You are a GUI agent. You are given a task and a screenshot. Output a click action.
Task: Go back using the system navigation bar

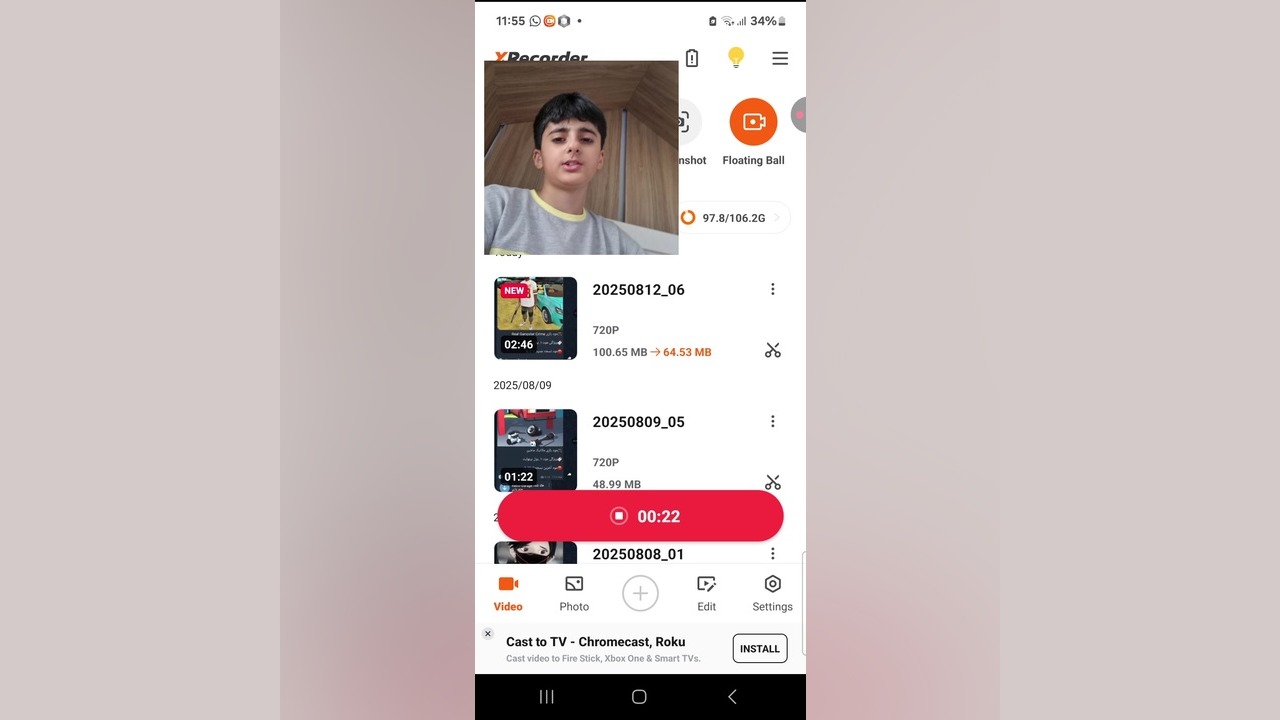point(732,697)
